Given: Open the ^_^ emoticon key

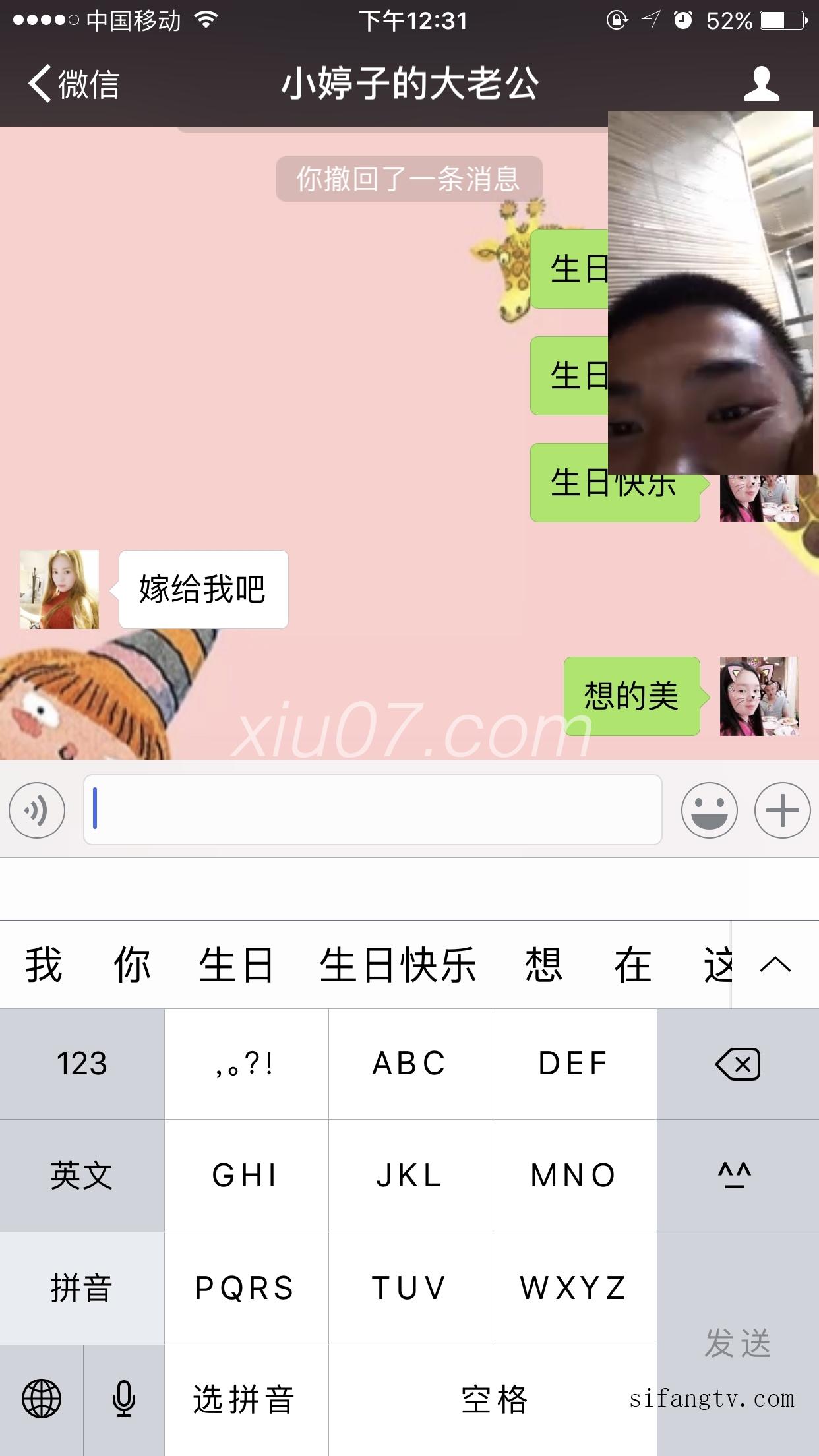Looking at the screenshot, I should pos(737,1175).
